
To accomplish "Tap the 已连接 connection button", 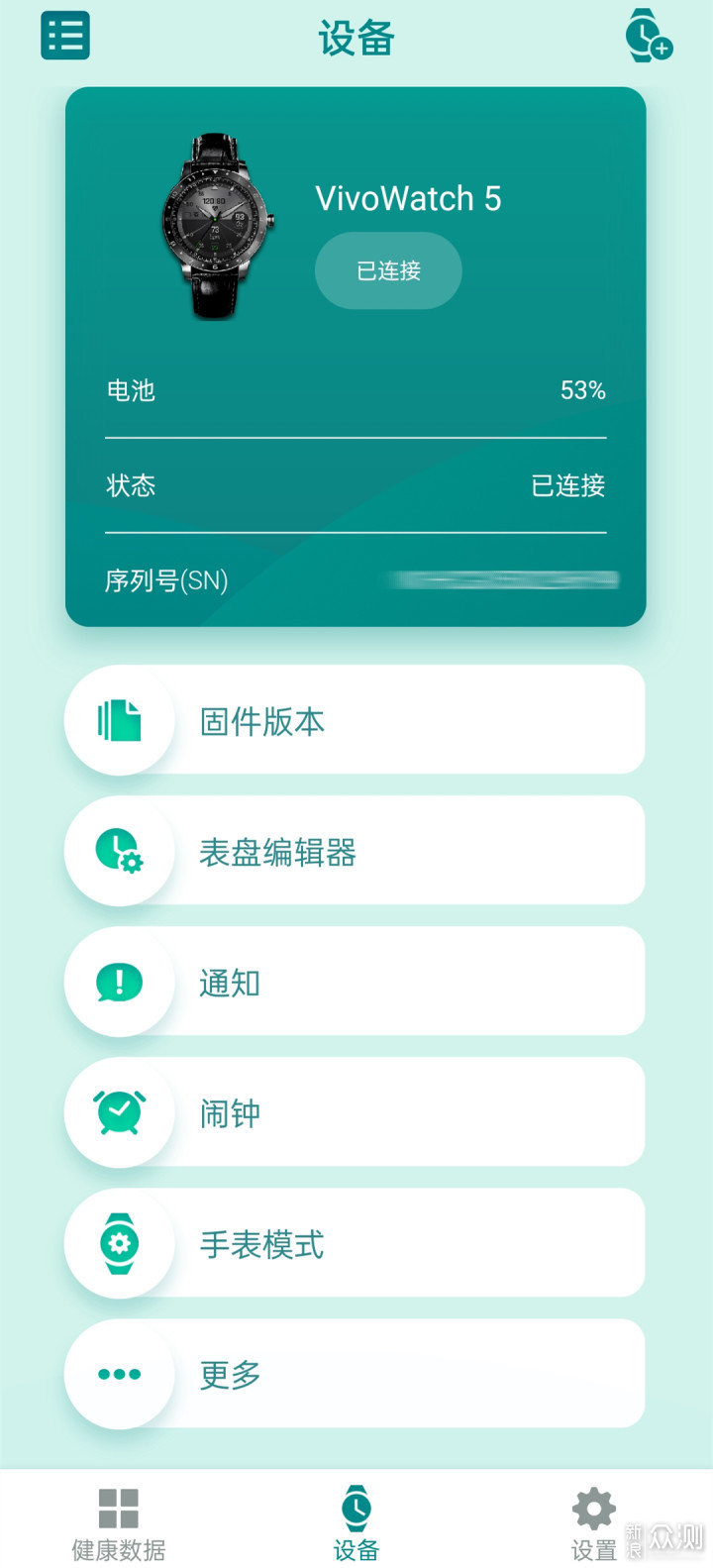I will point(388,270).
